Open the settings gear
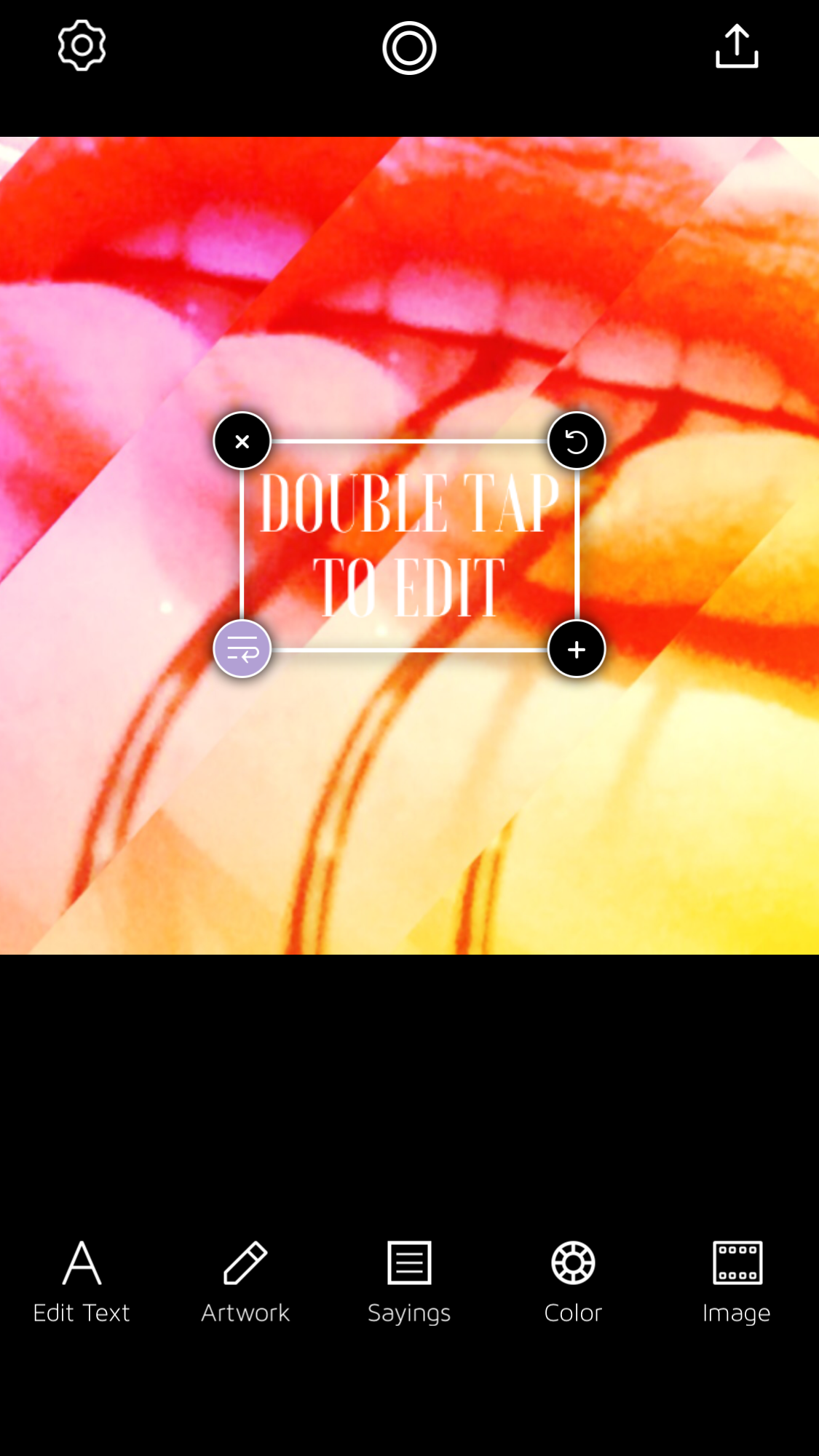The width and height of the screenshot is (819, 1456). (82, 46)
